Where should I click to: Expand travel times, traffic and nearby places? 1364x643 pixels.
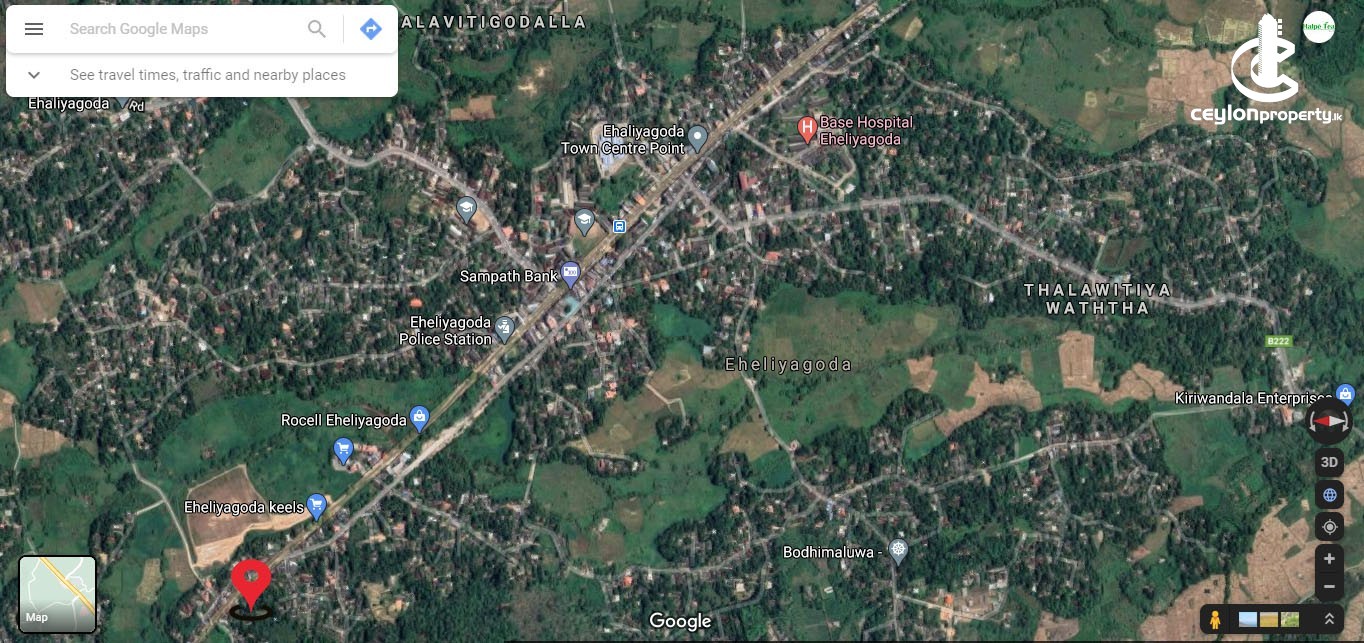pyautogui.click(x=34, y=75)
